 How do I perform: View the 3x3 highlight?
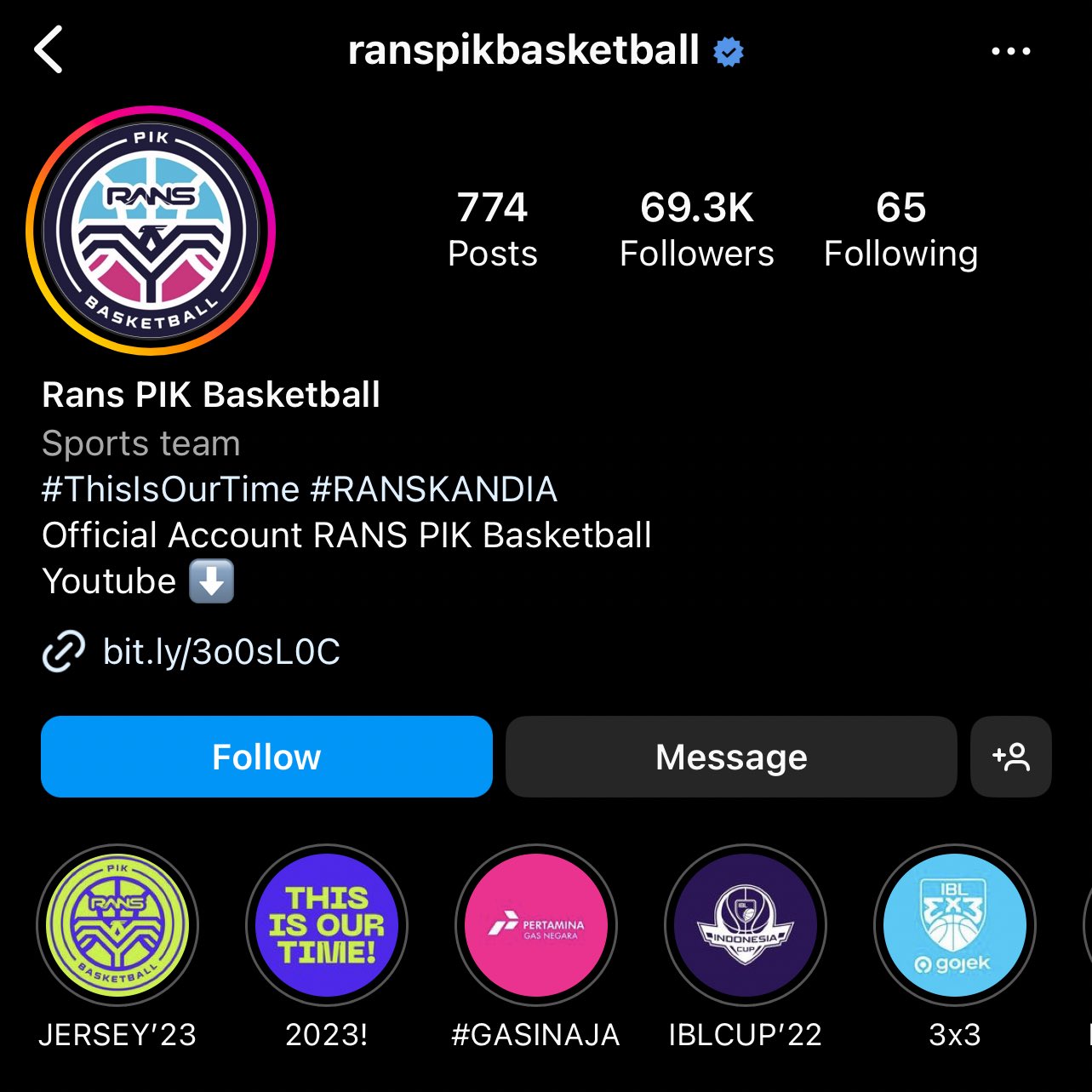pyautogui.click(x=954, y=925)
